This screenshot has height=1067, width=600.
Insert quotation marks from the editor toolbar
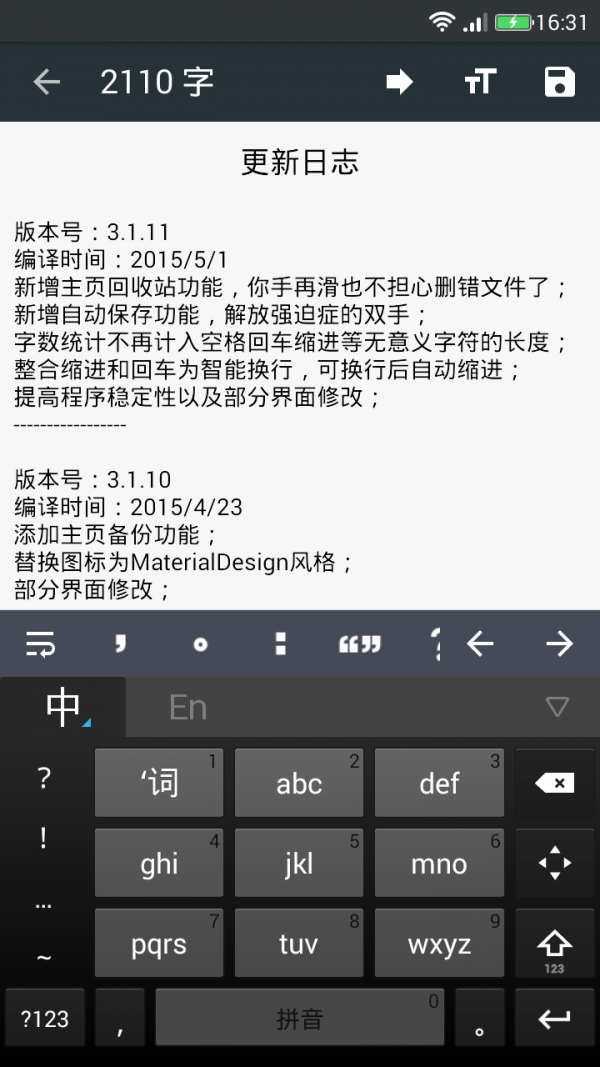coord(360,645)
